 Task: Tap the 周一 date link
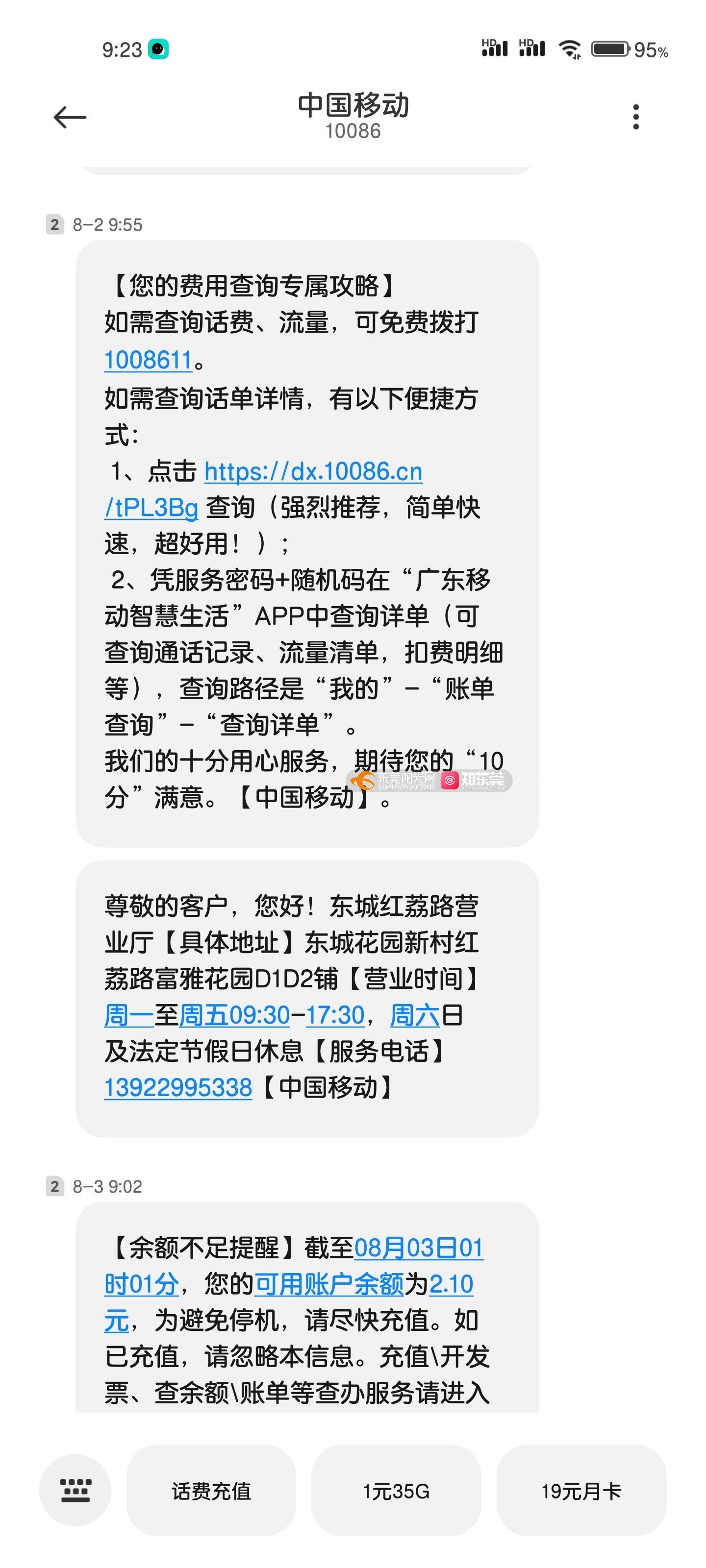point(128,1015)
